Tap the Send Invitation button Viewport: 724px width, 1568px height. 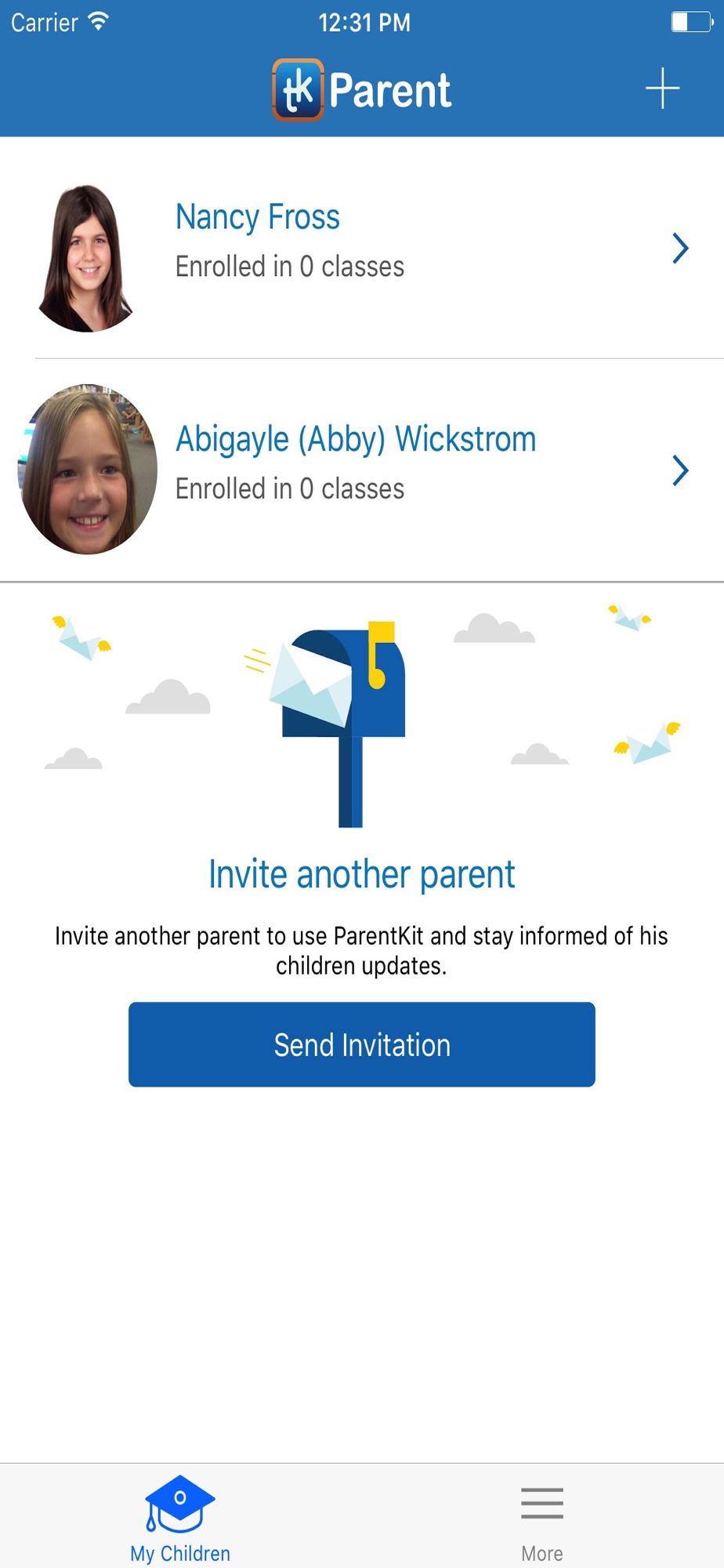point(362,1044)
